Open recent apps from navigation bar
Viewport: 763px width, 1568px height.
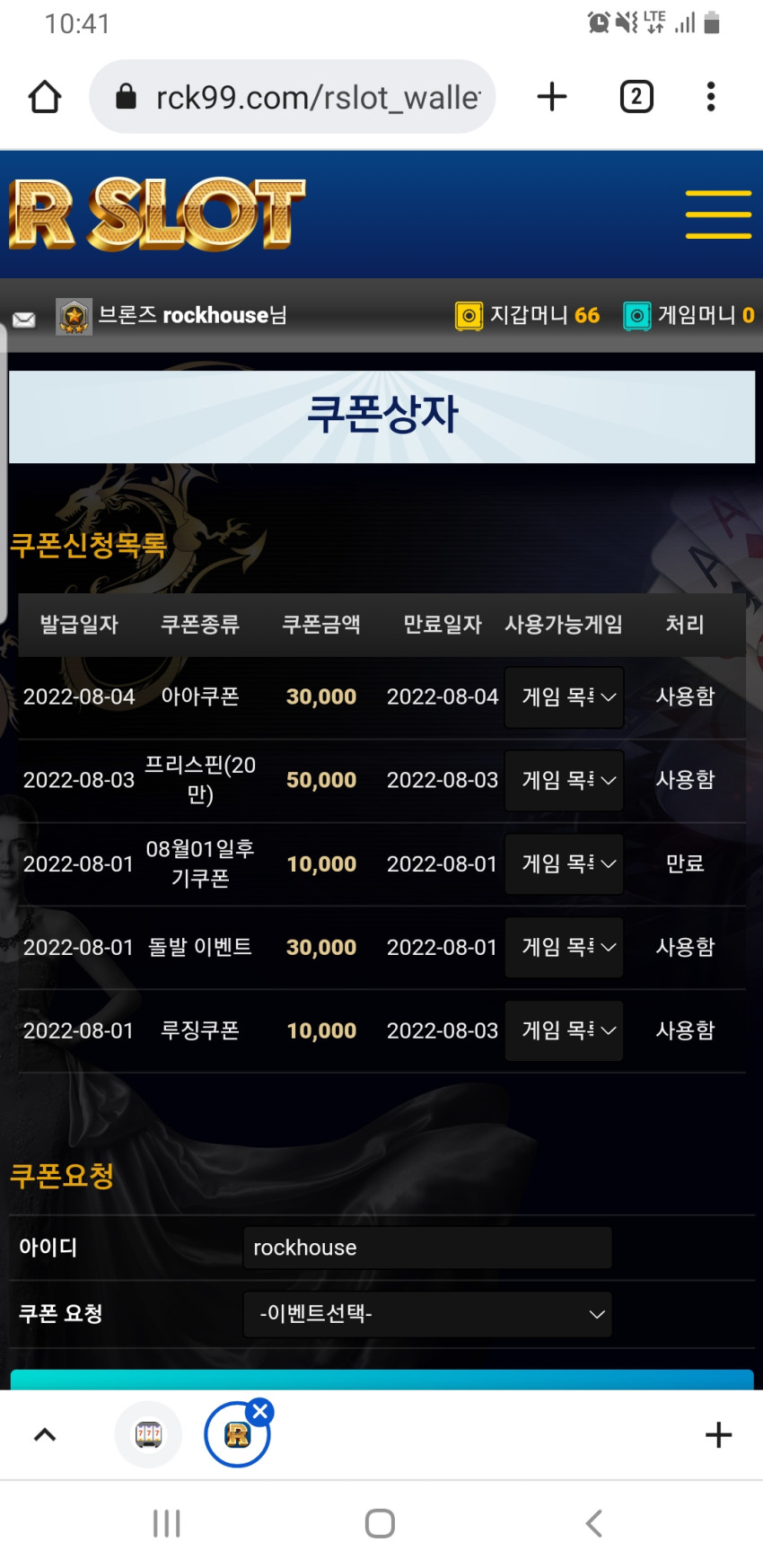167,1523
